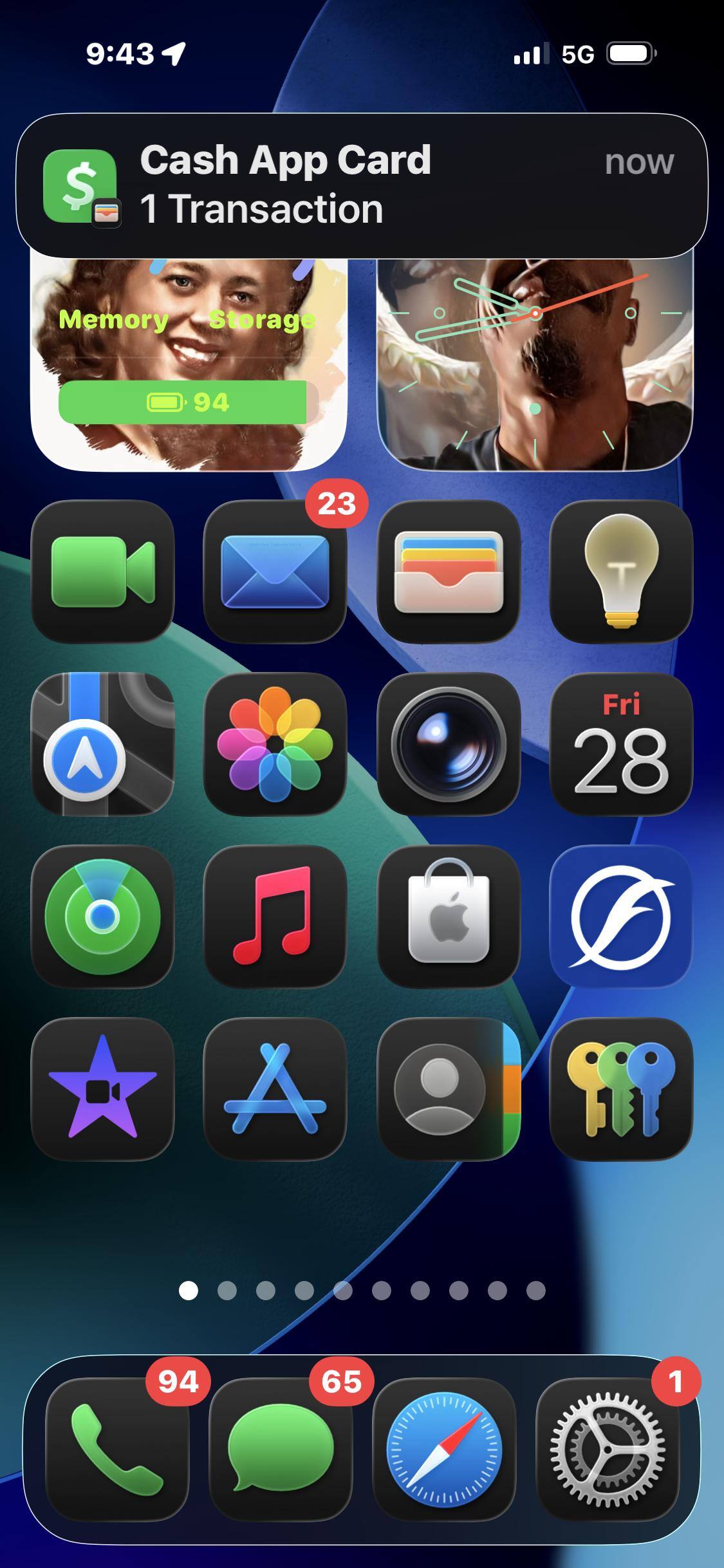Open Messages with 65 unread
This screenshot has height=1568, width=724.
point(281,1450)
